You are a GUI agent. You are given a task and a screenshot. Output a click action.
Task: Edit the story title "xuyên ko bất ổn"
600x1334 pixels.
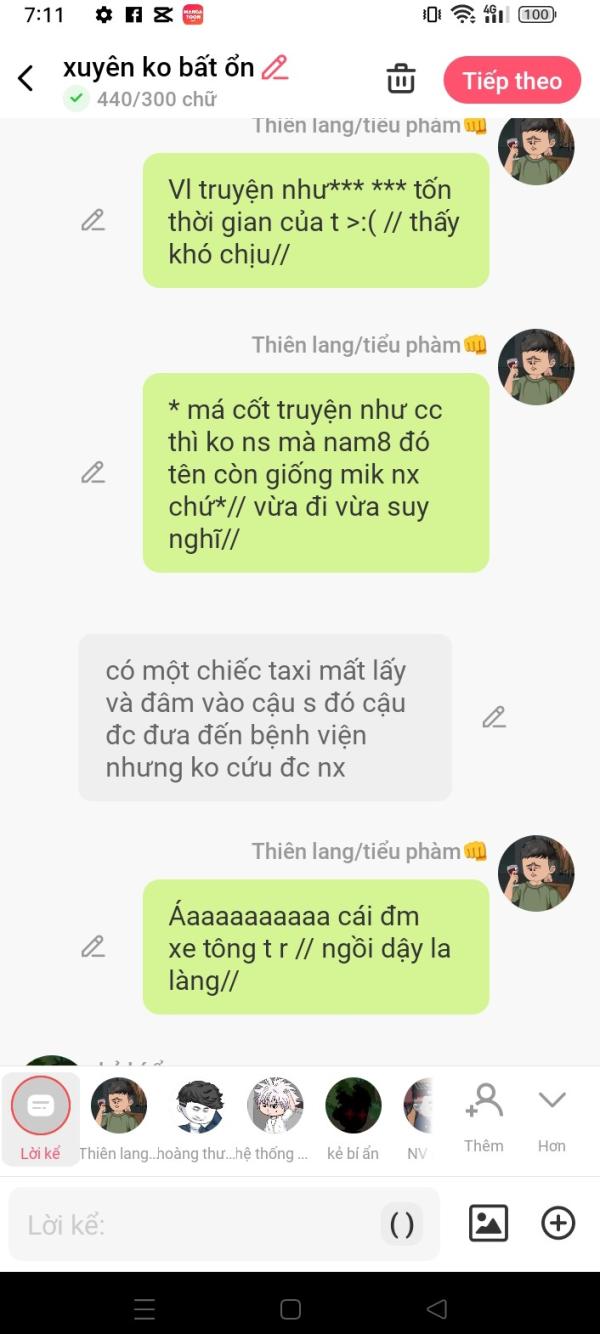pyautogui.click(x=275, y=68)
